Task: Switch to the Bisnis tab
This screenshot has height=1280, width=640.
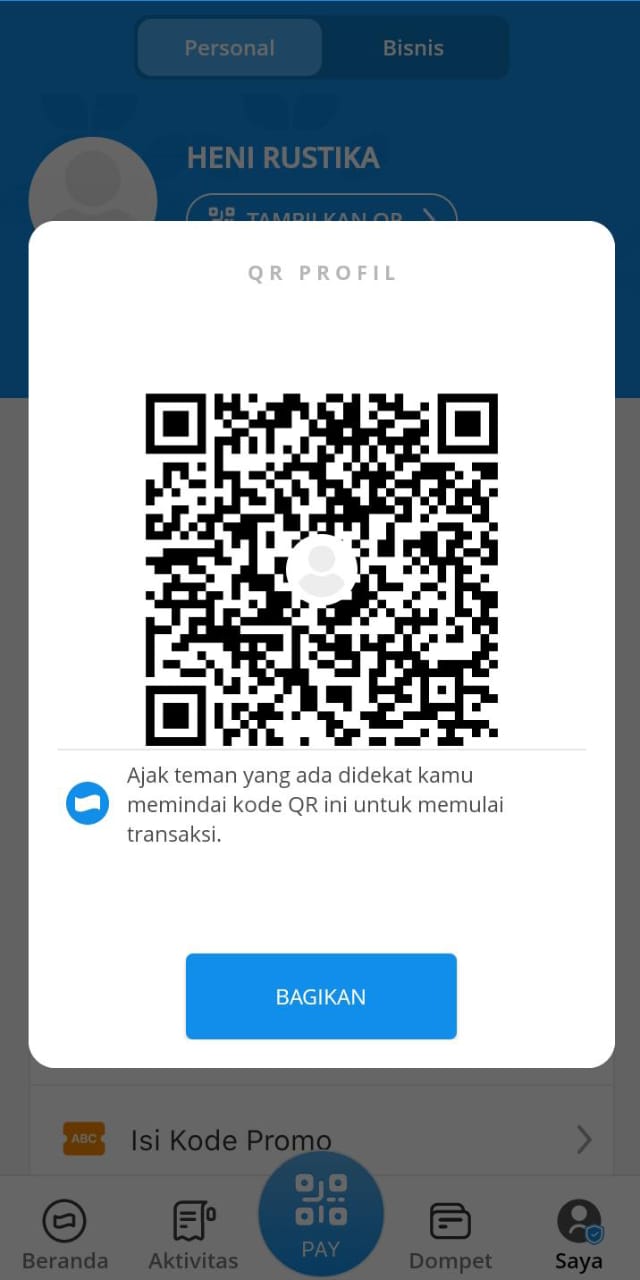Action: point(413,48)
